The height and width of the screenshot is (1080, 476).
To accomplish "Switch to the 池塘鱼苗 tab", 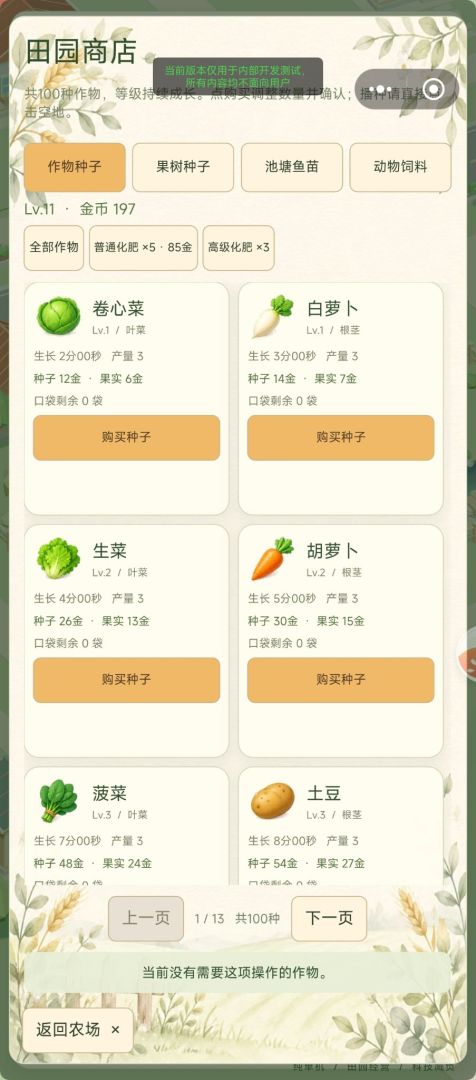I will tap(291, 167).
